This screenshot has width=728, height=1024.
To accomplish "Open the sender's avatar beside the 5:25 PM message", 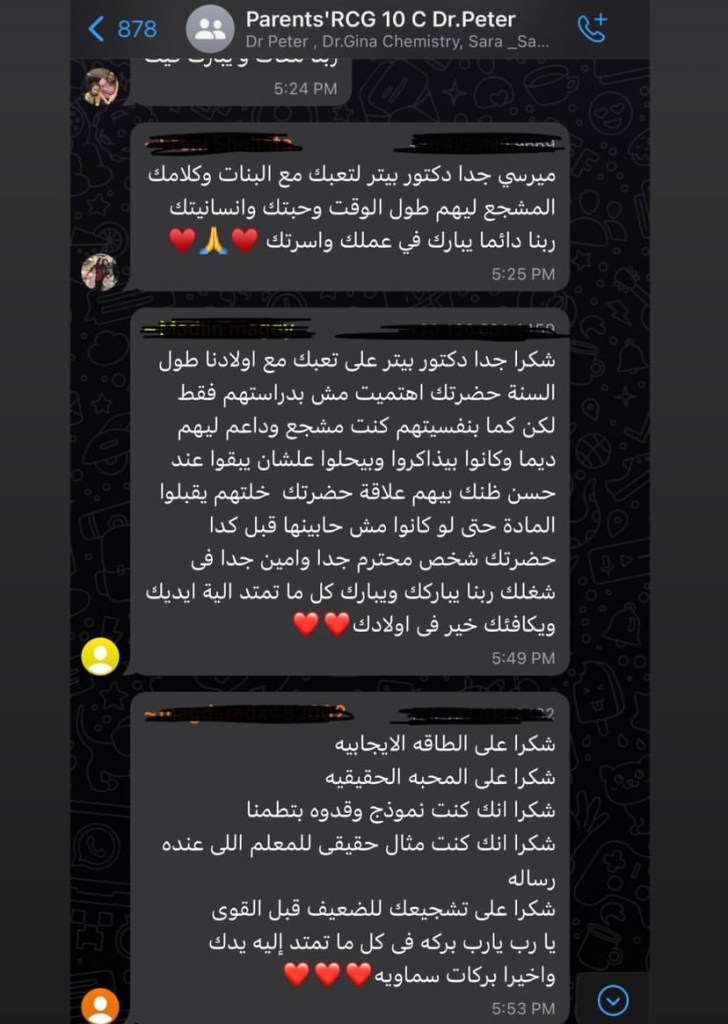I will click(99, 272).
